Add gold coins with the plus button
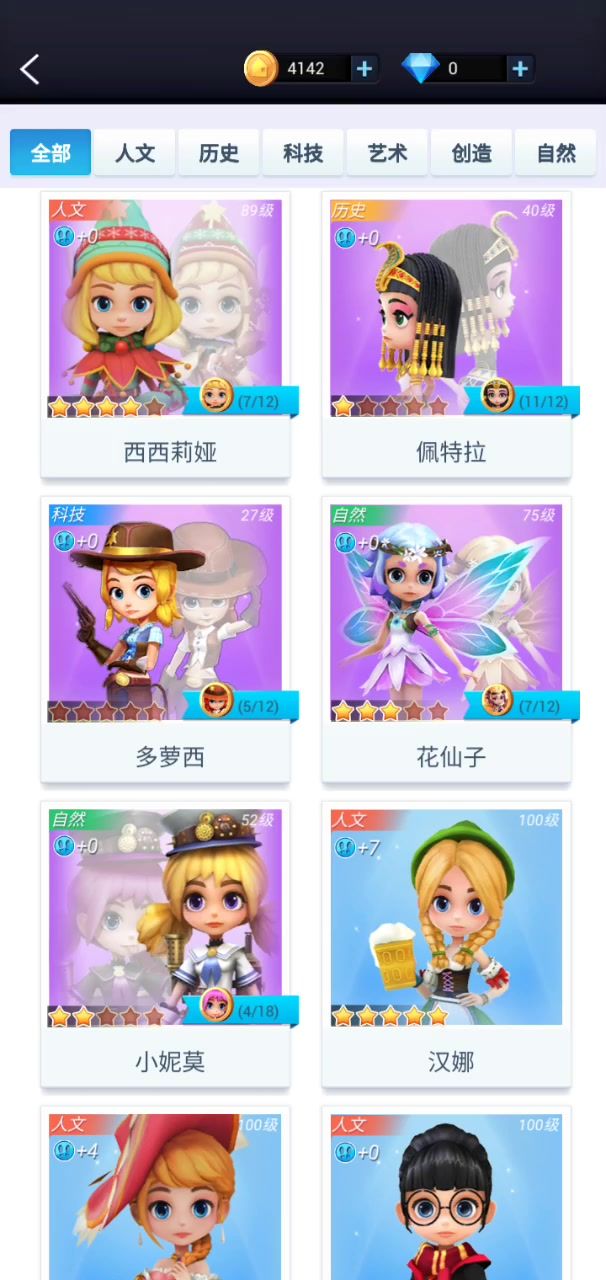The width and height of the screenshot is (606, 1280). 364,68
